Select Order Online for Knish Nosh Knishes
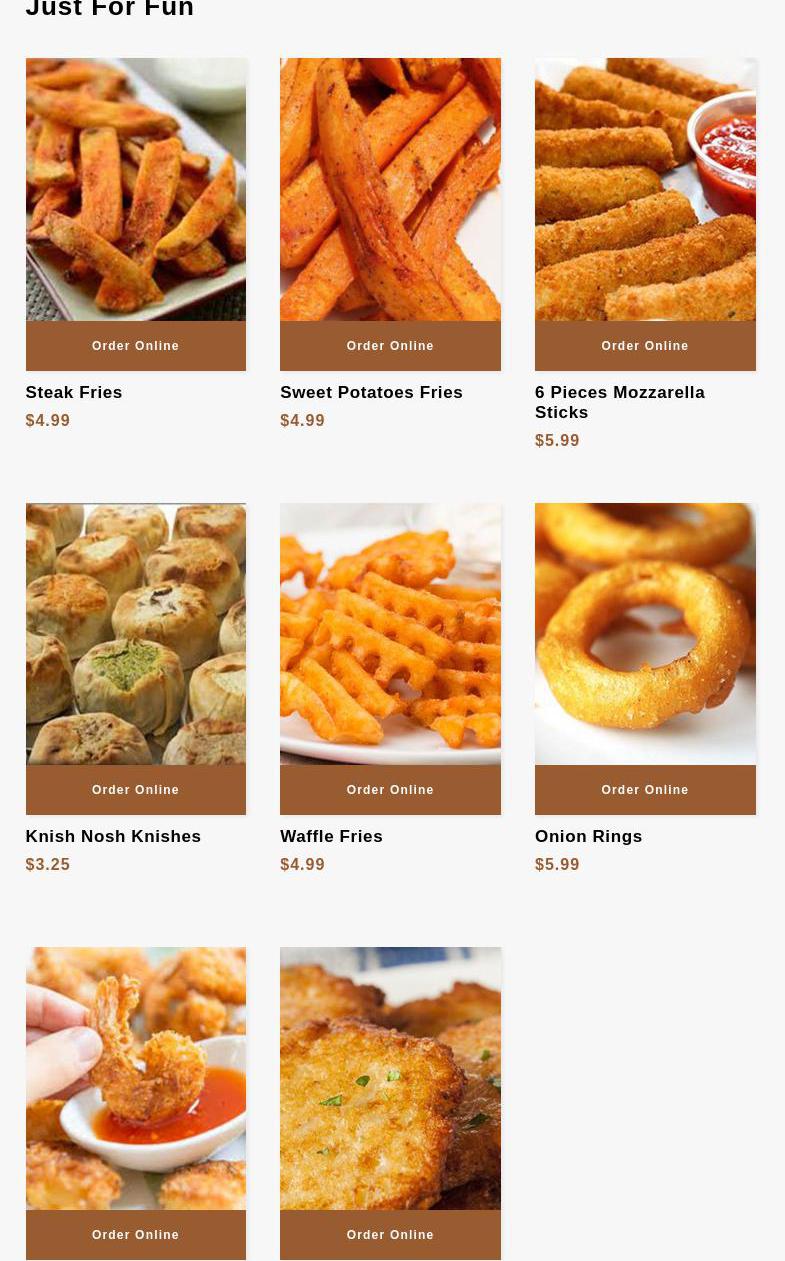The height and width of the screenshot is (1261, 785). pyautogui.click(x=135, y=790)
